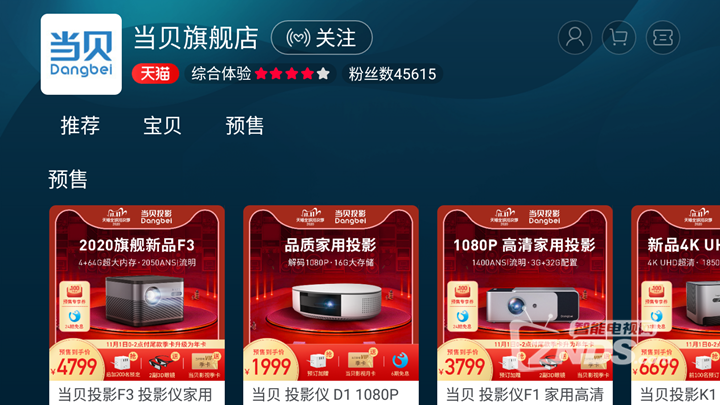Follow the 当贝旗舰店 store with 关注
Viewport: 720px width, 405px height.
321,38
